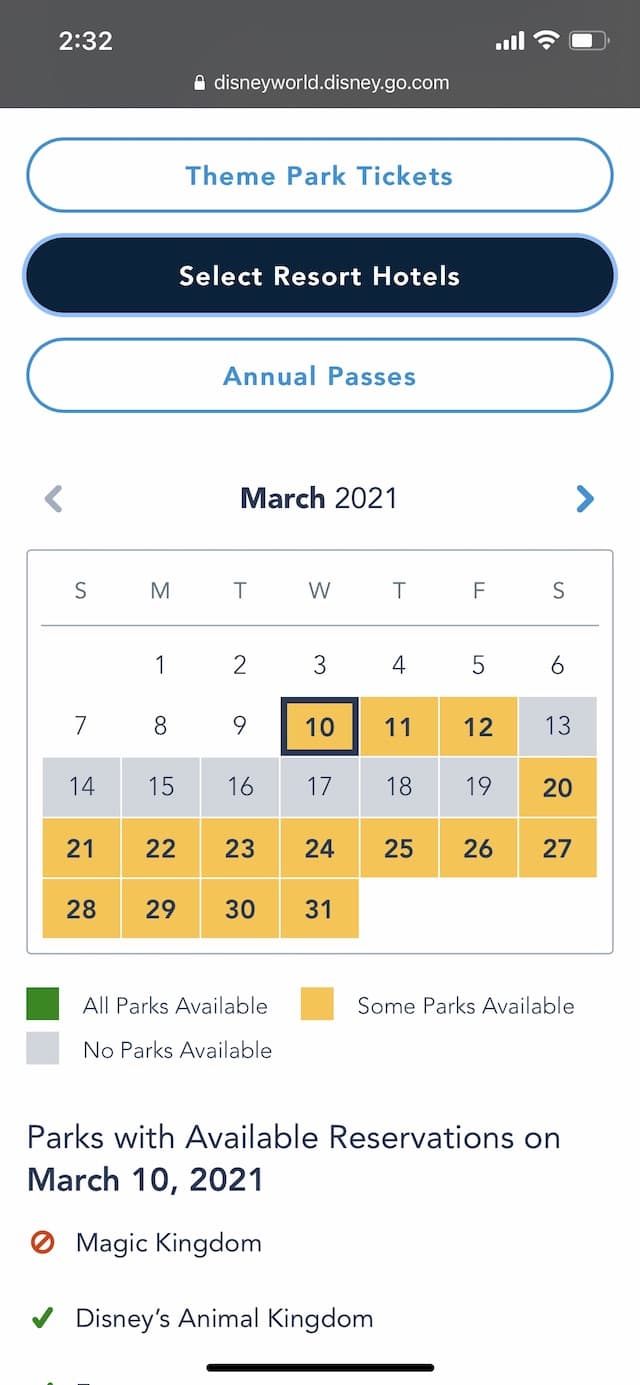This screenshot has width=640, height=1385.
Task: Pick March 31 date
Action: [x=319, y=909]
